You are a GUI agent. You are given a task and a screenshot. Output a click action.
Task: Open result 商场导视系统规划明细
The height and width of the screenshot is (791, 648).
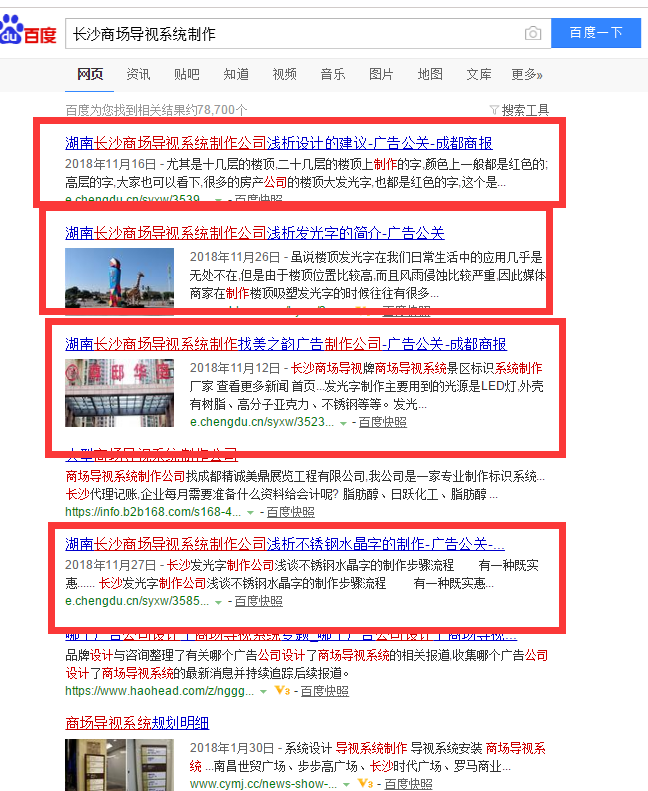(x=137, y=723)
